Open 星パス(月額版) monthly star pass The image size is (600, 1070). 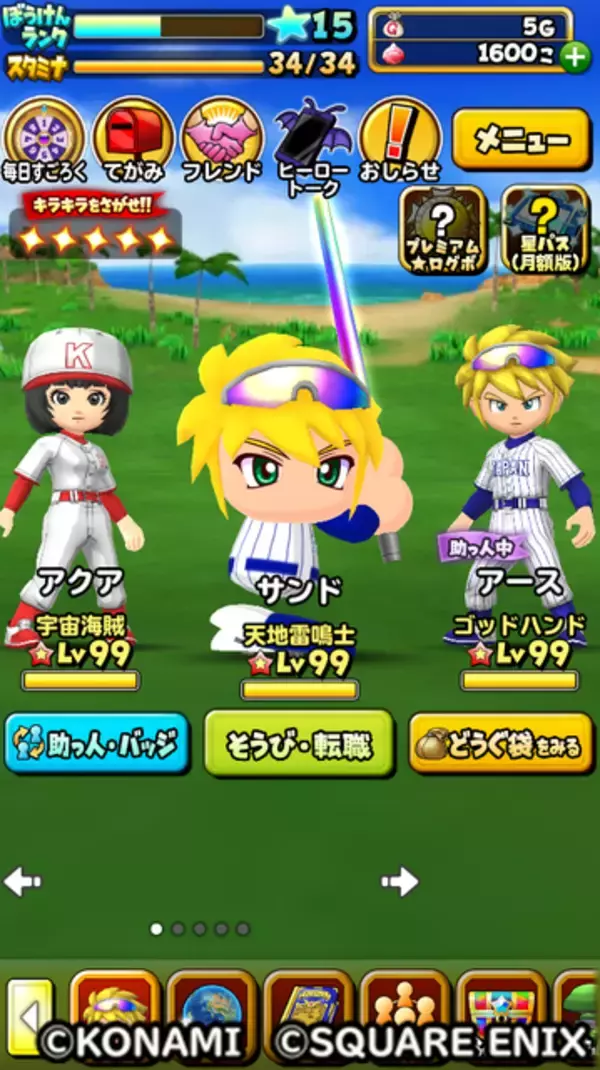tap(545, 229)
